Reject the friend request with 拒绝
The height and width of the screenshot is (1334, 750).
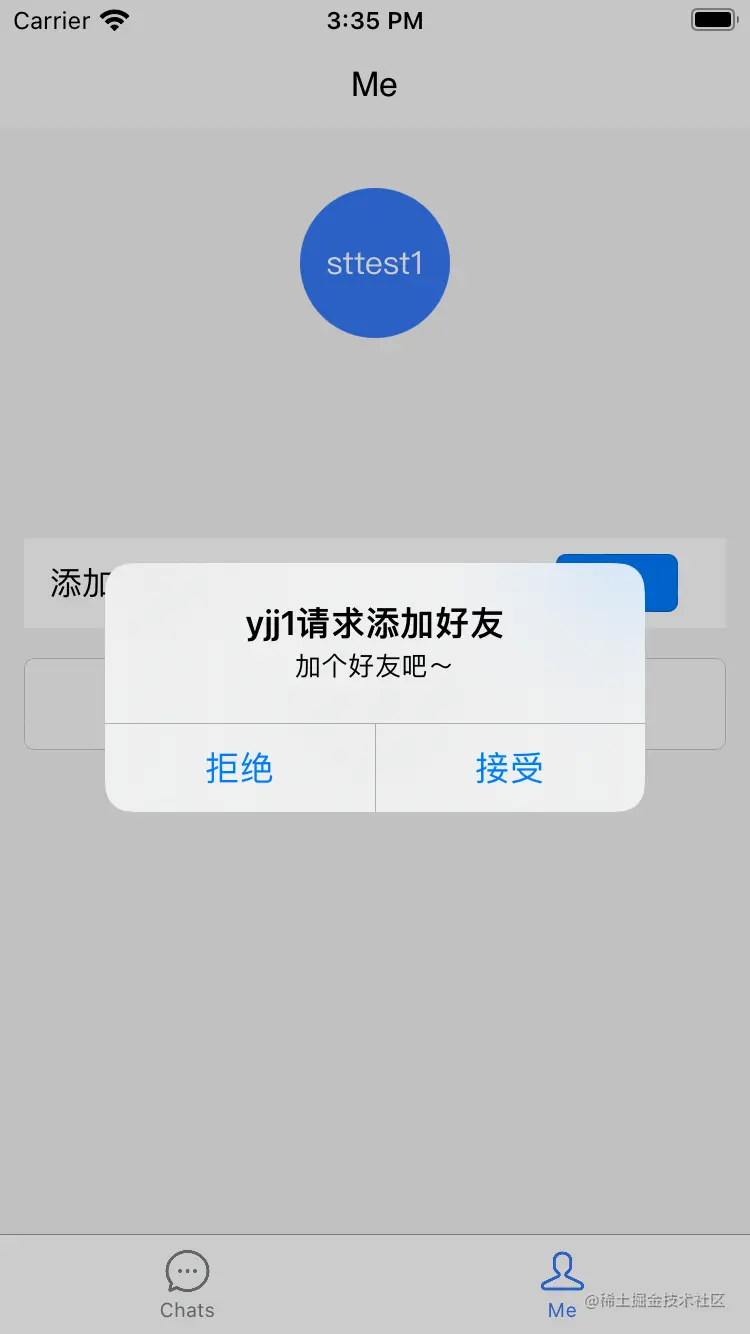click(240, 768)
